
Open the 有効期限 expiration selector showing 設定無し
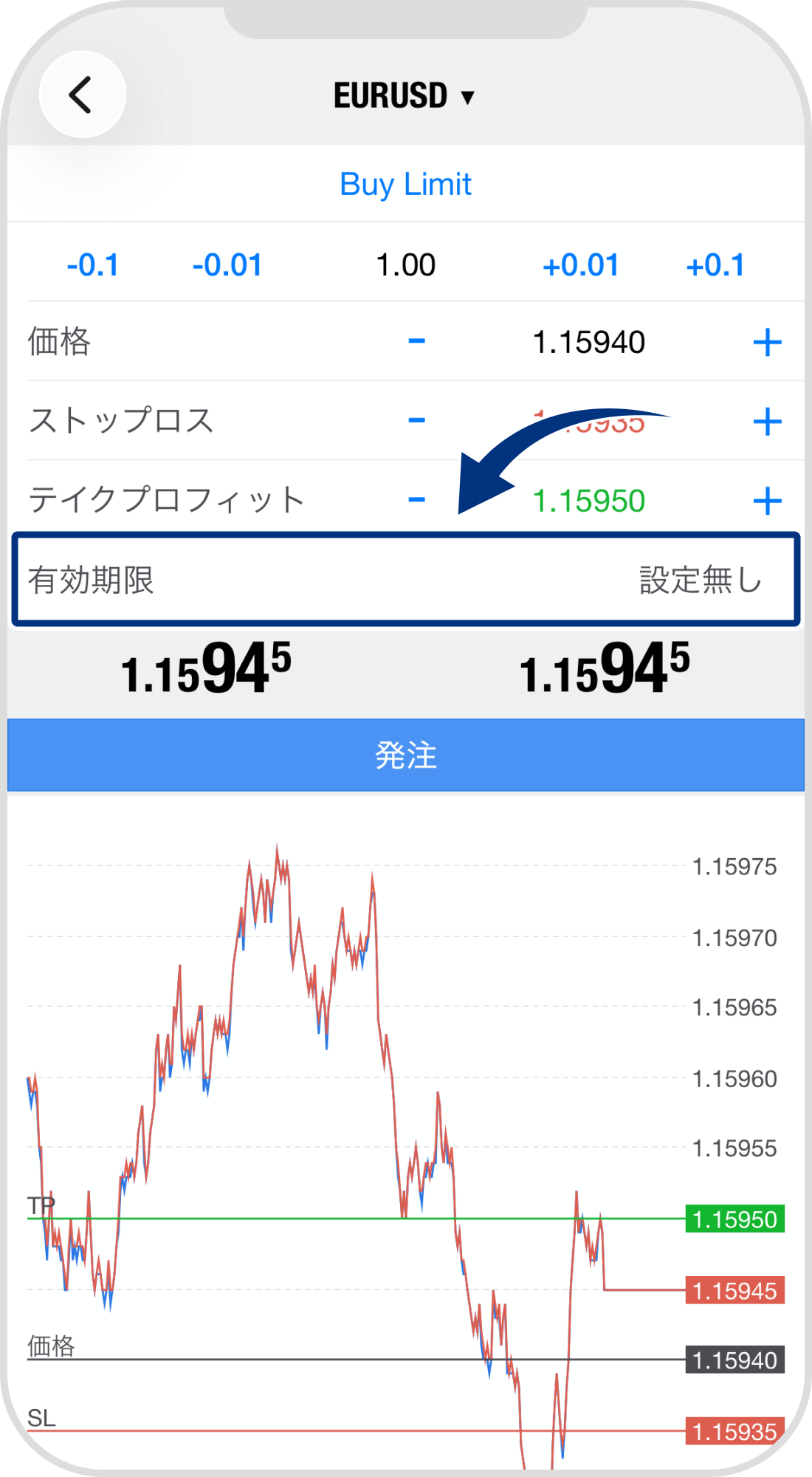[406, 580]
